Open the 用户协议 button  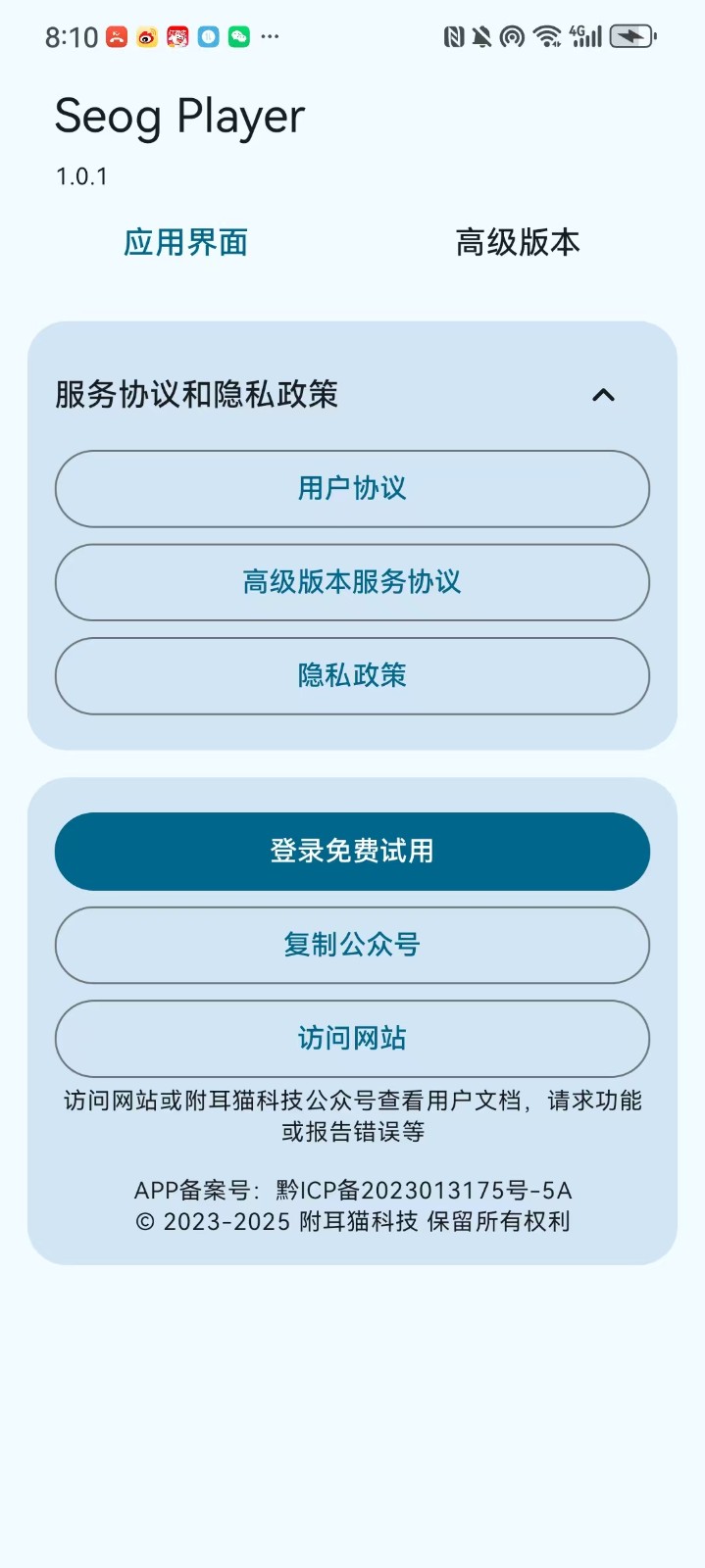(x=352, y=489)
